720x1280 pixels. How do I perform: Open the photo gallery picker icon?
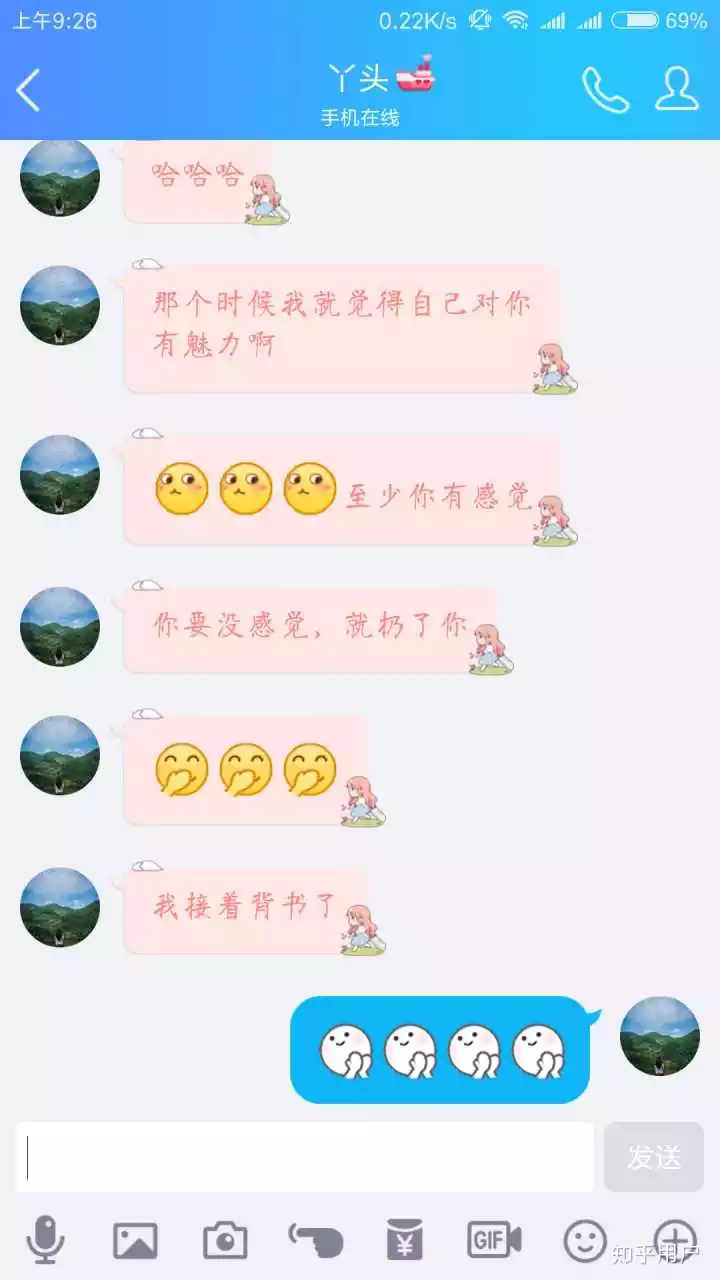point(134,1238)
